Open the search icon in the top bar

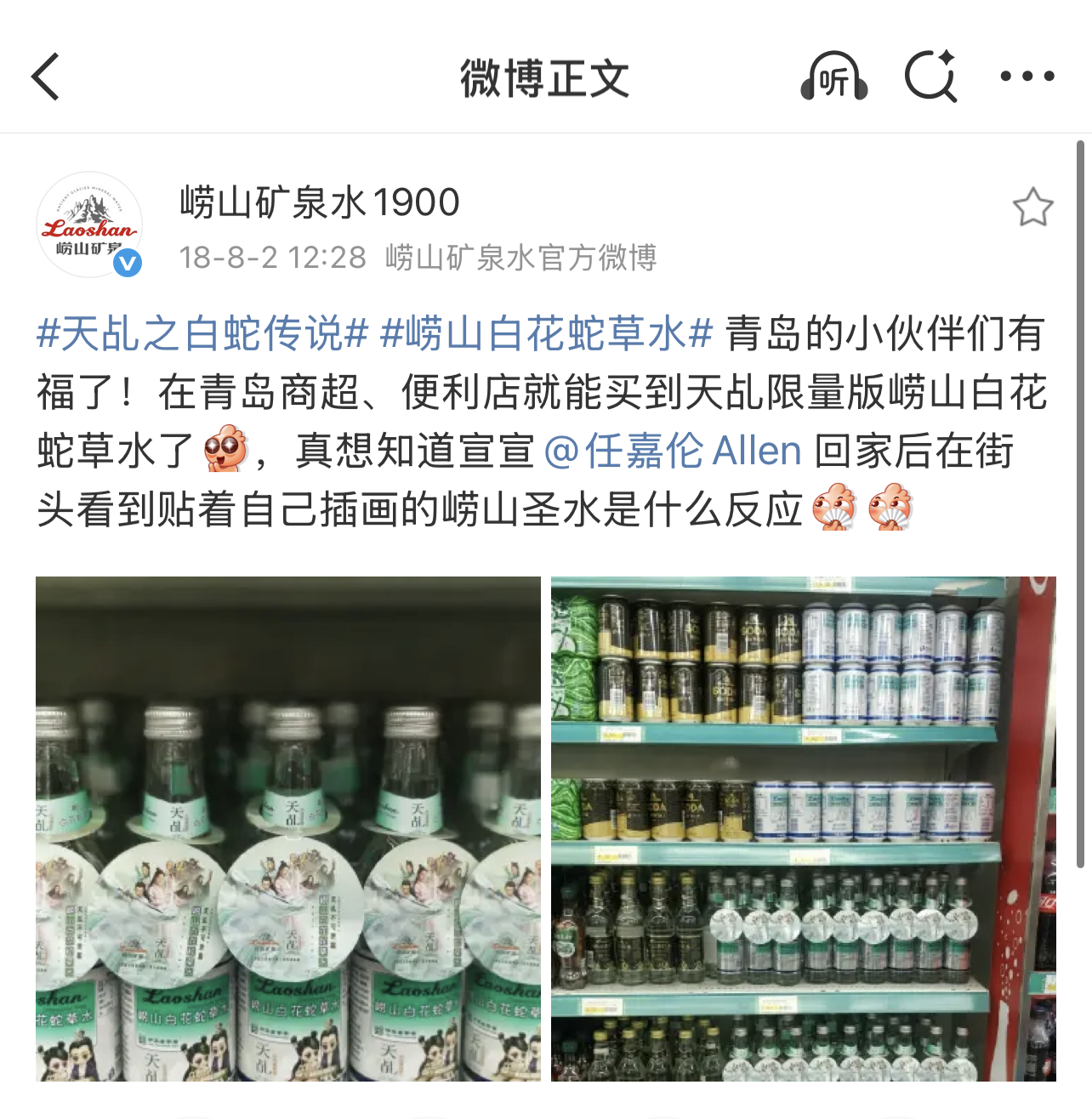930,77
